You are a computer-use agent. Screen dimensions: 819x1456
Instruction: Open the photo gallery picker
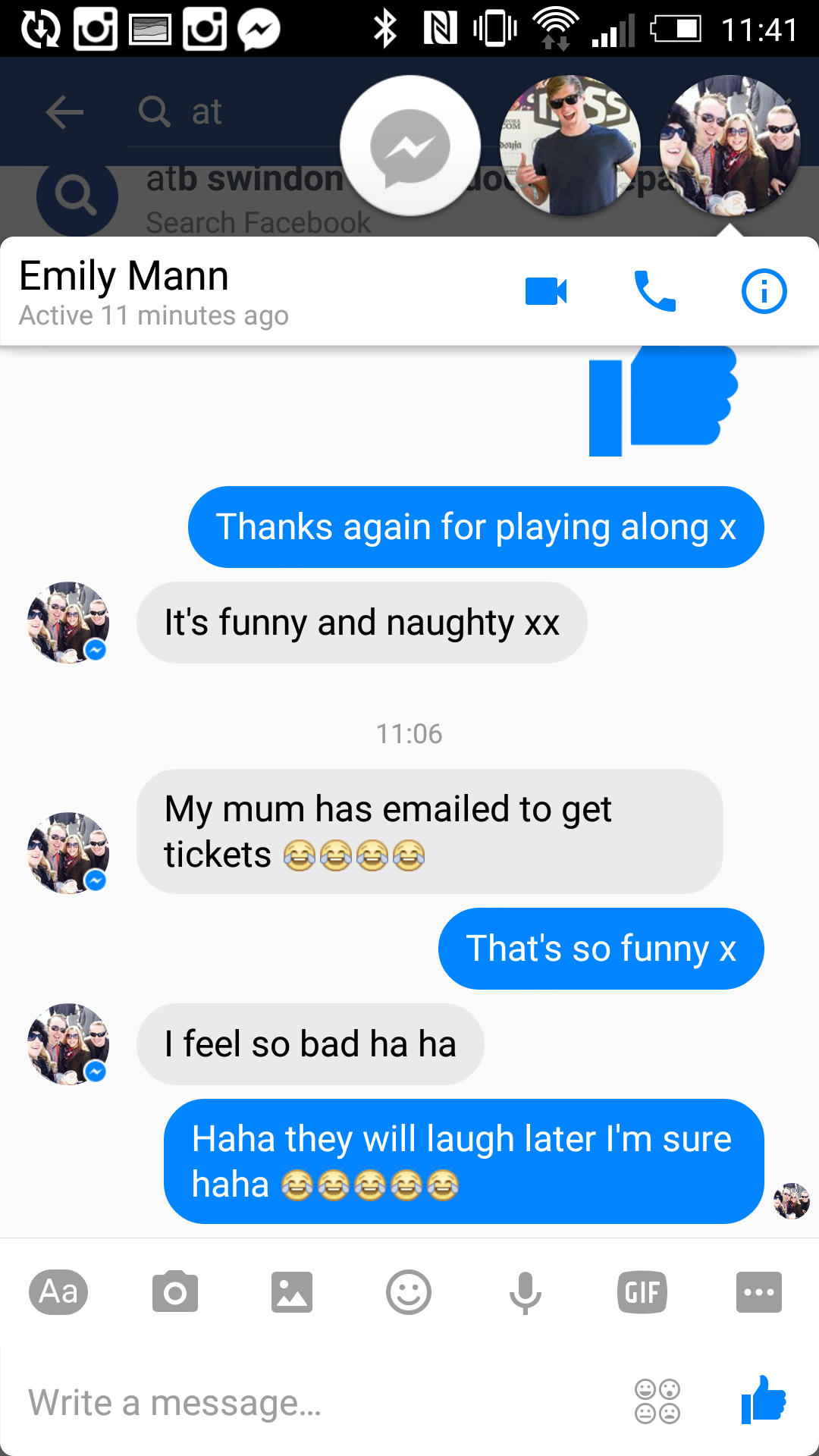point(292,1292)
